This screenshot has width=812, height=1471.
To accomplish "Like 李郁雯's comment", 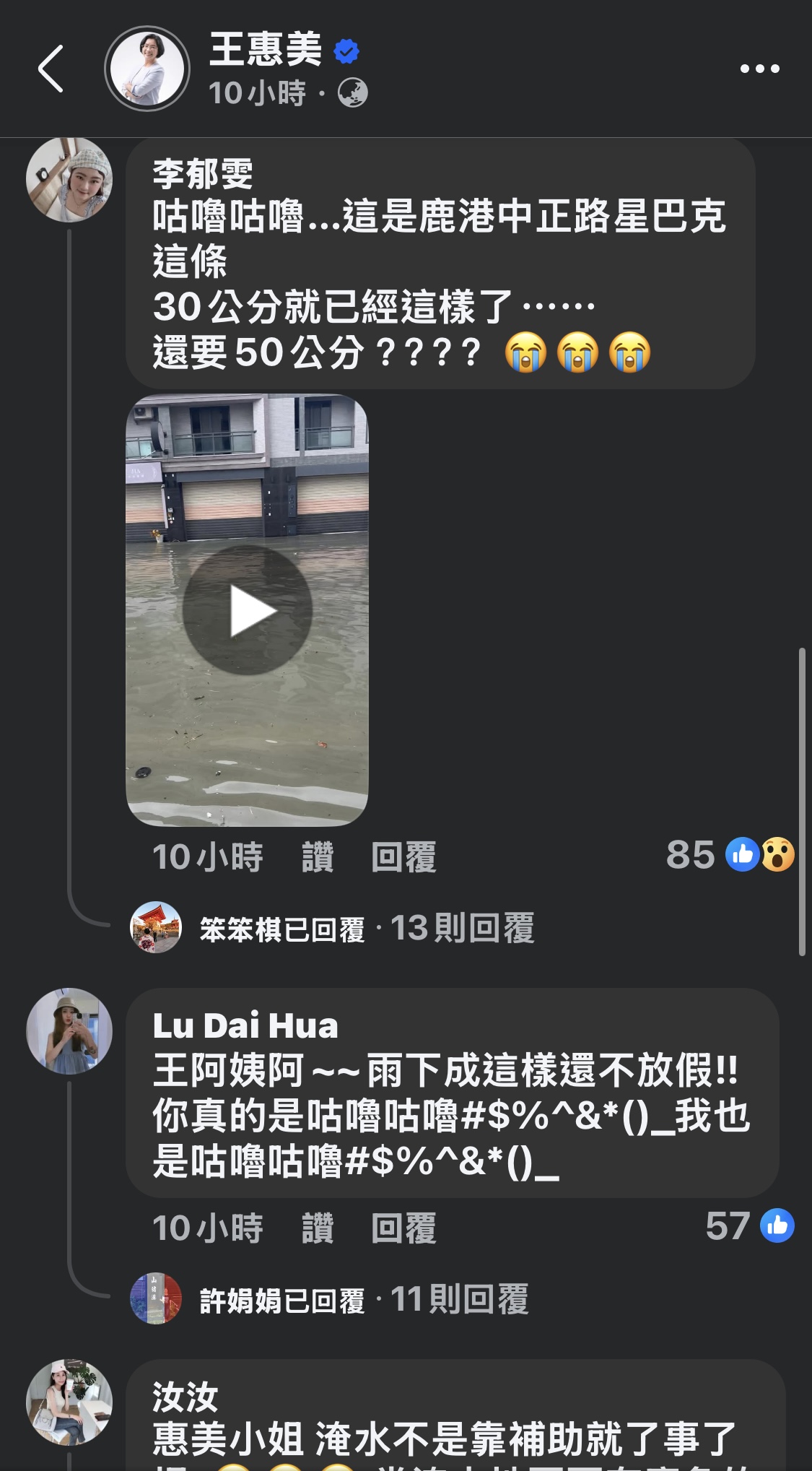I will [x=318, y=857].
